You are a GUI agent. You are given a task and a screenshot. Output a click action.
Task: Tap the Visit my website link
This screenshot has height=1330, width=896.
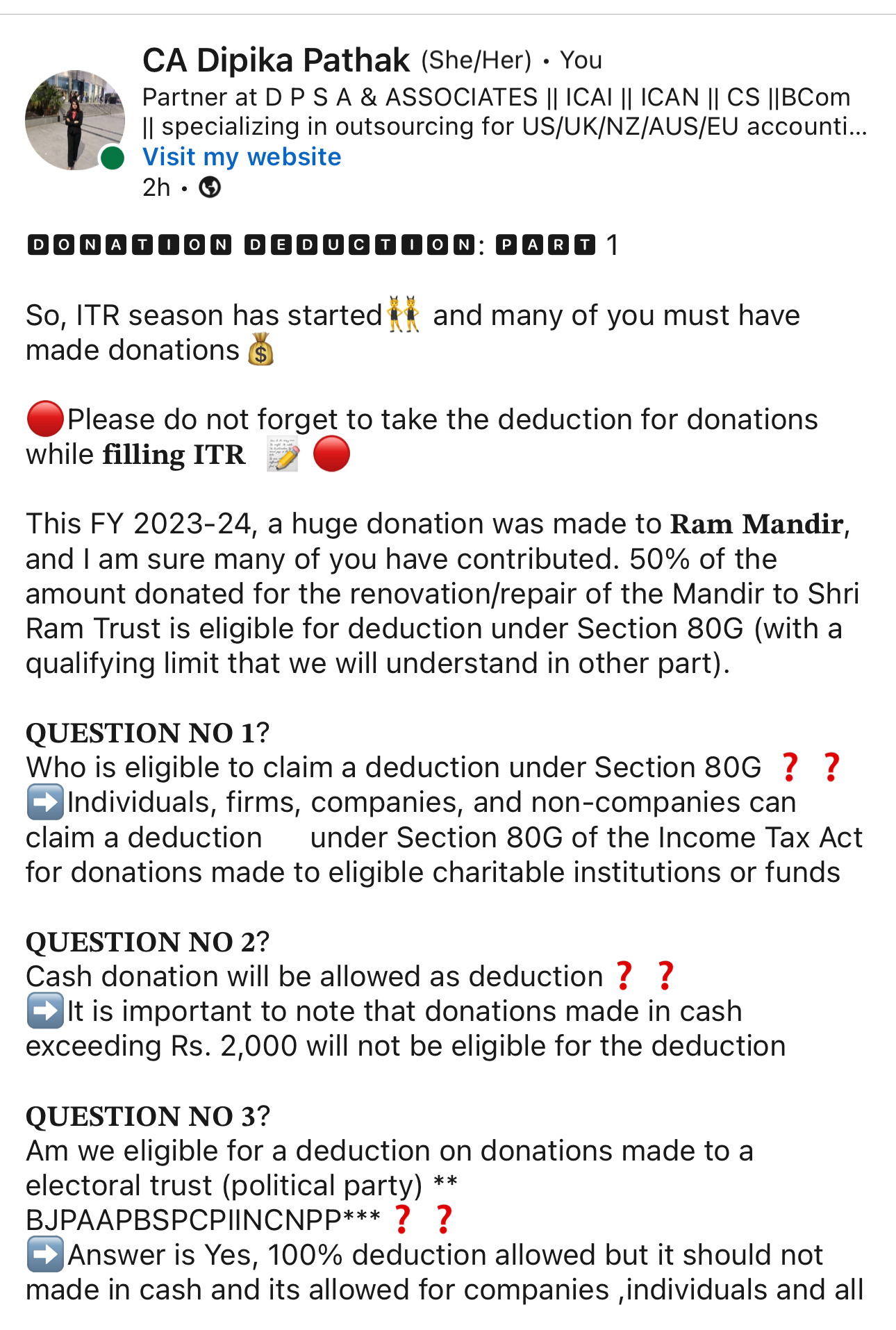tap(242, 157)
